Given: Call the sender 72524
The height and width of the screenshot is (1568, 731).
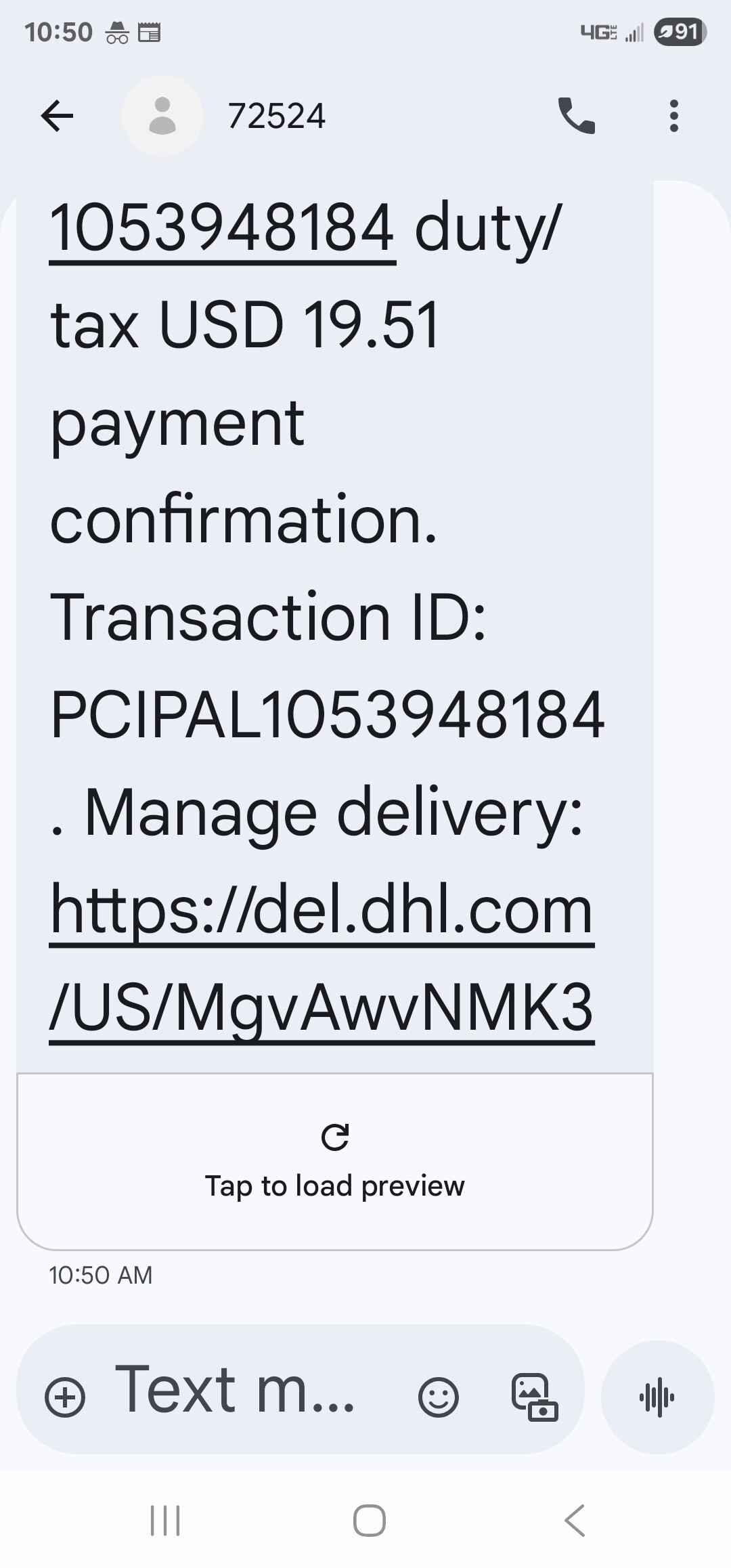Looking at the screenshot, I should click(576, 116).
